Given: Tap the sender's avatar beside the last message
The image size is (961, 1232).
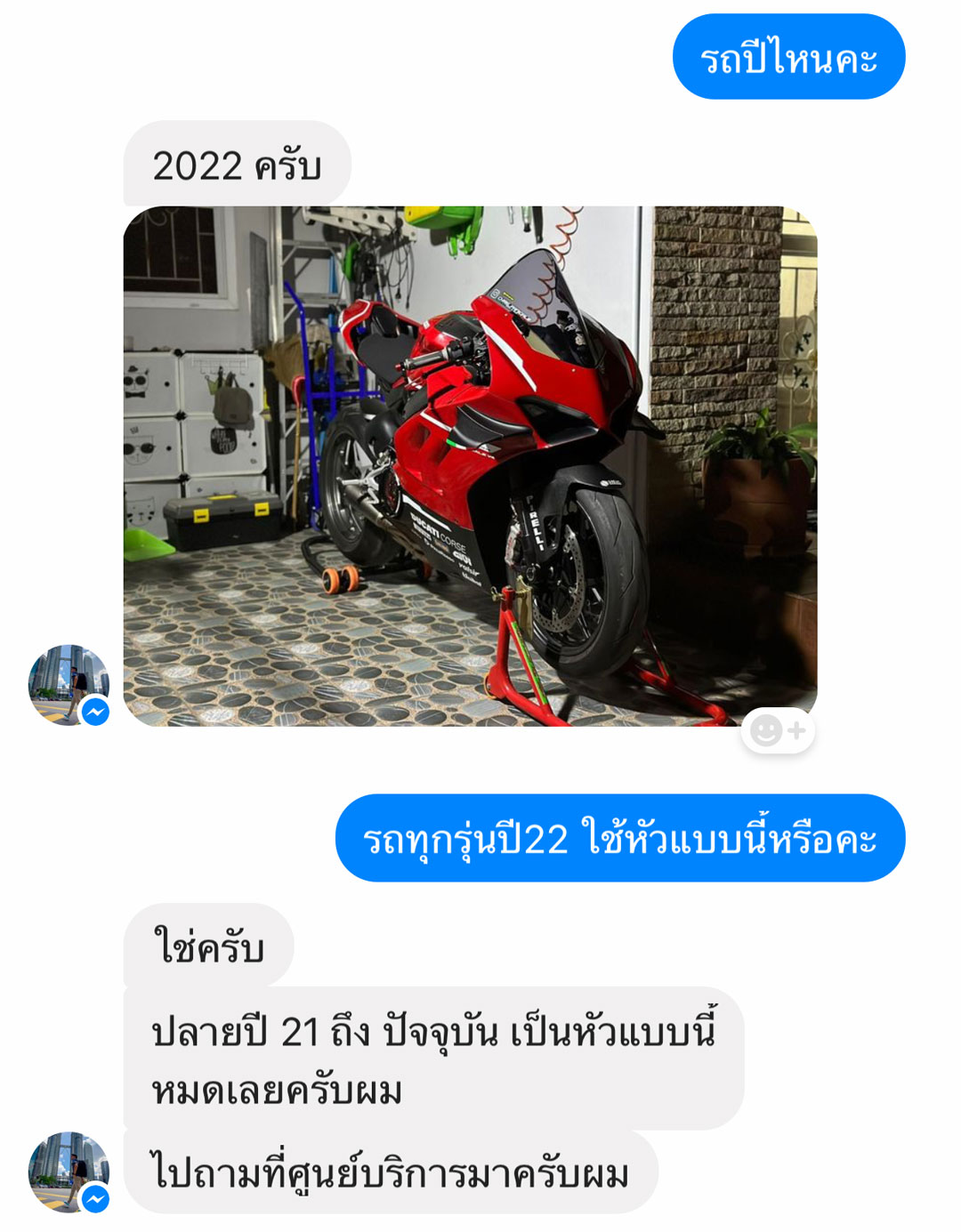Looking at the screenshot, I should point(69,1172).
